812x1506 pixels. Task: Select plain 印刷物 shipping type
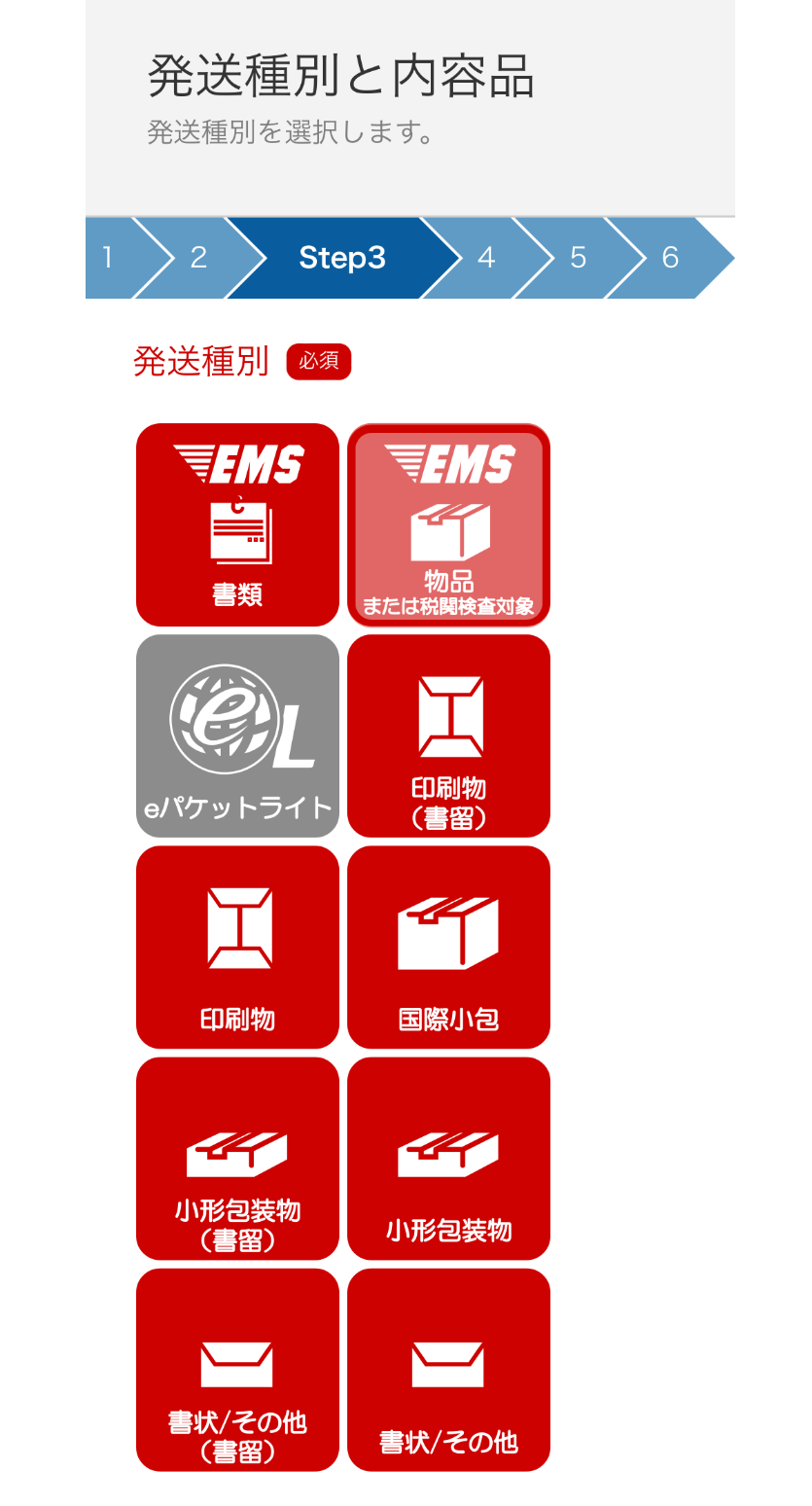pos(237,947)
